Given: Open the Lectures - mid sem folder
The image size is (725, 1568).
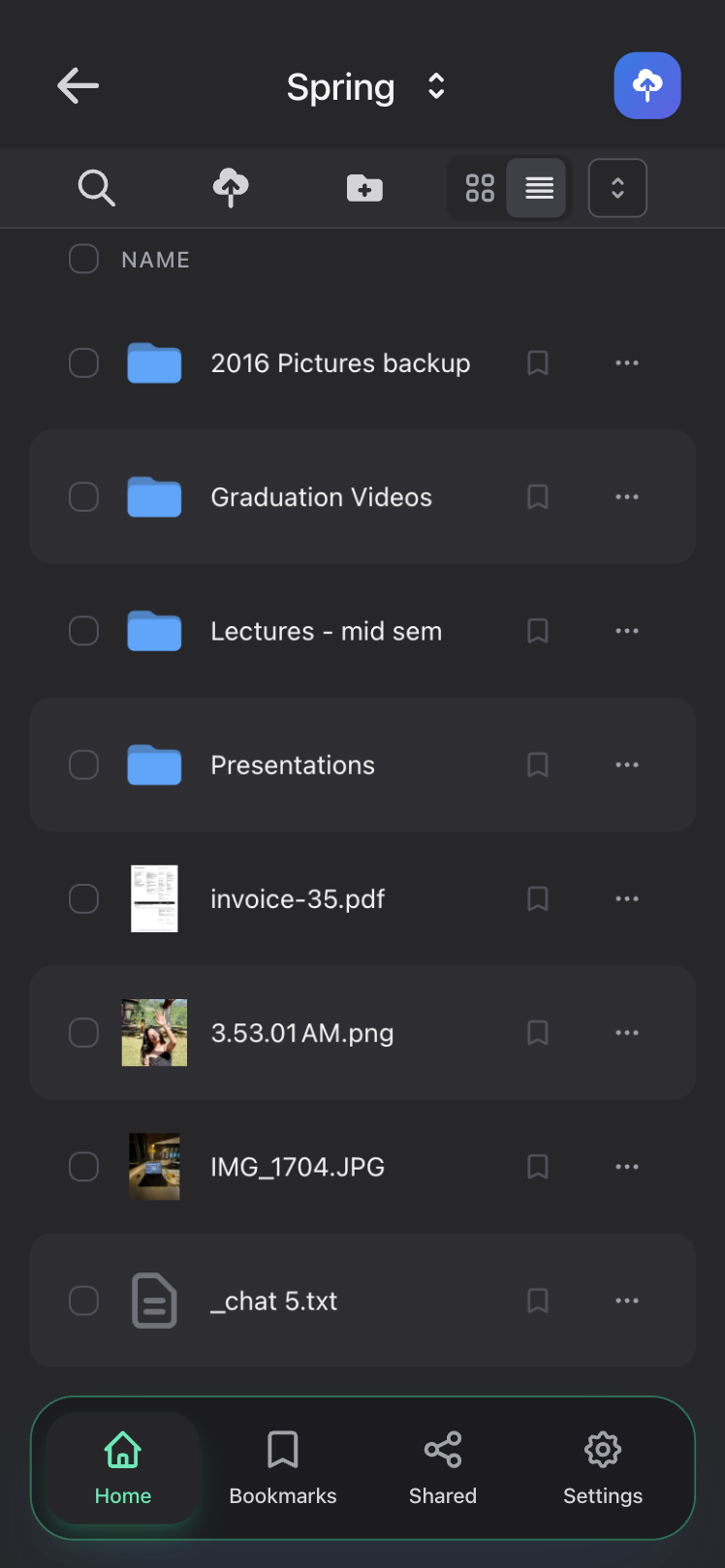Looking at the screenshot, I should 326,631.
